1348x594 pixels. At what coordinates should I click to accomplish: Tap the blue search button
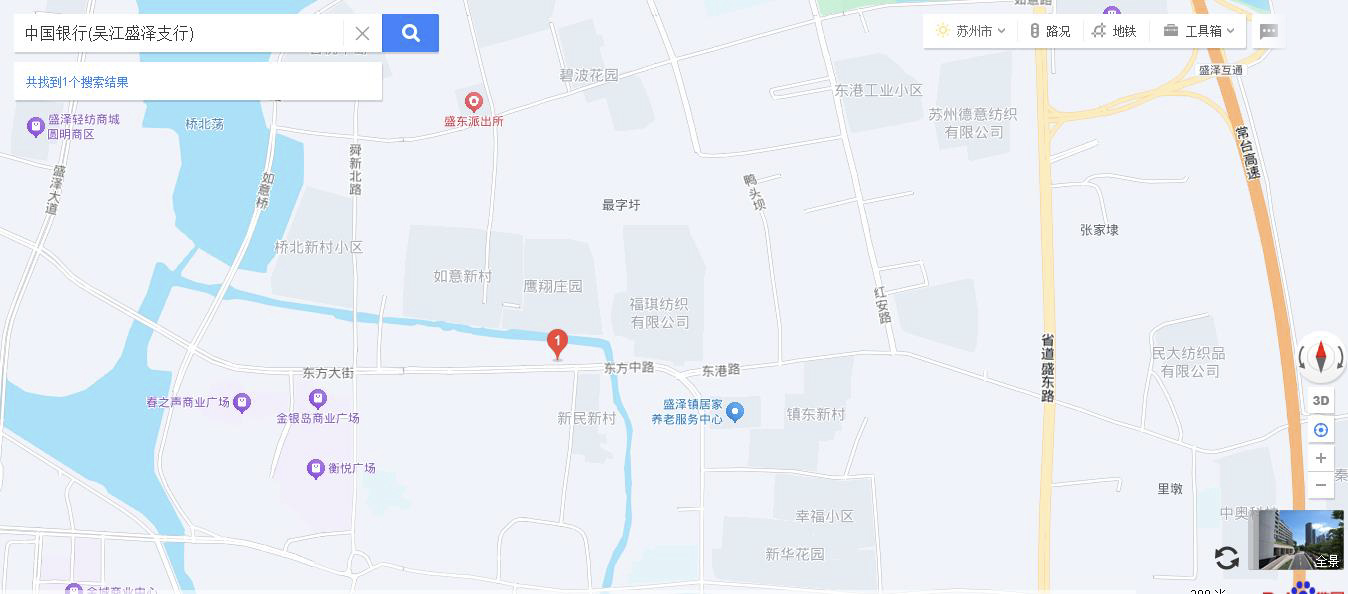[410, 33]
